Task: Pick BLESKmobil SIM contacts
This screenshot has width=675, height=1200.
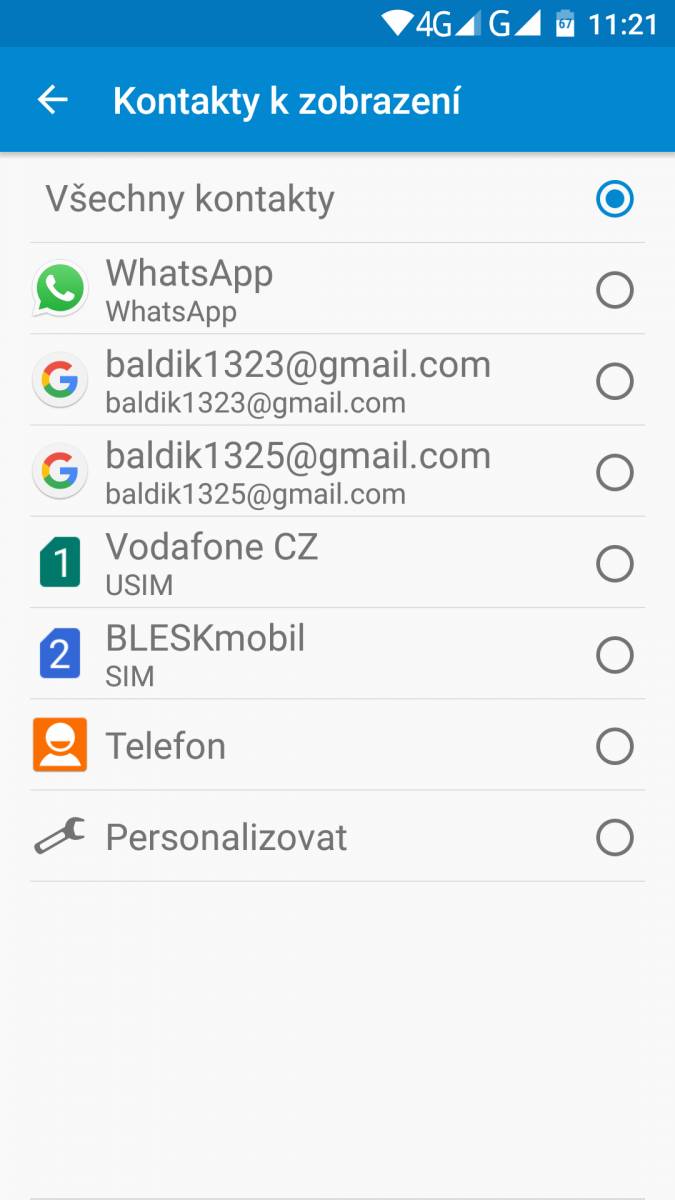Action: 337,653
